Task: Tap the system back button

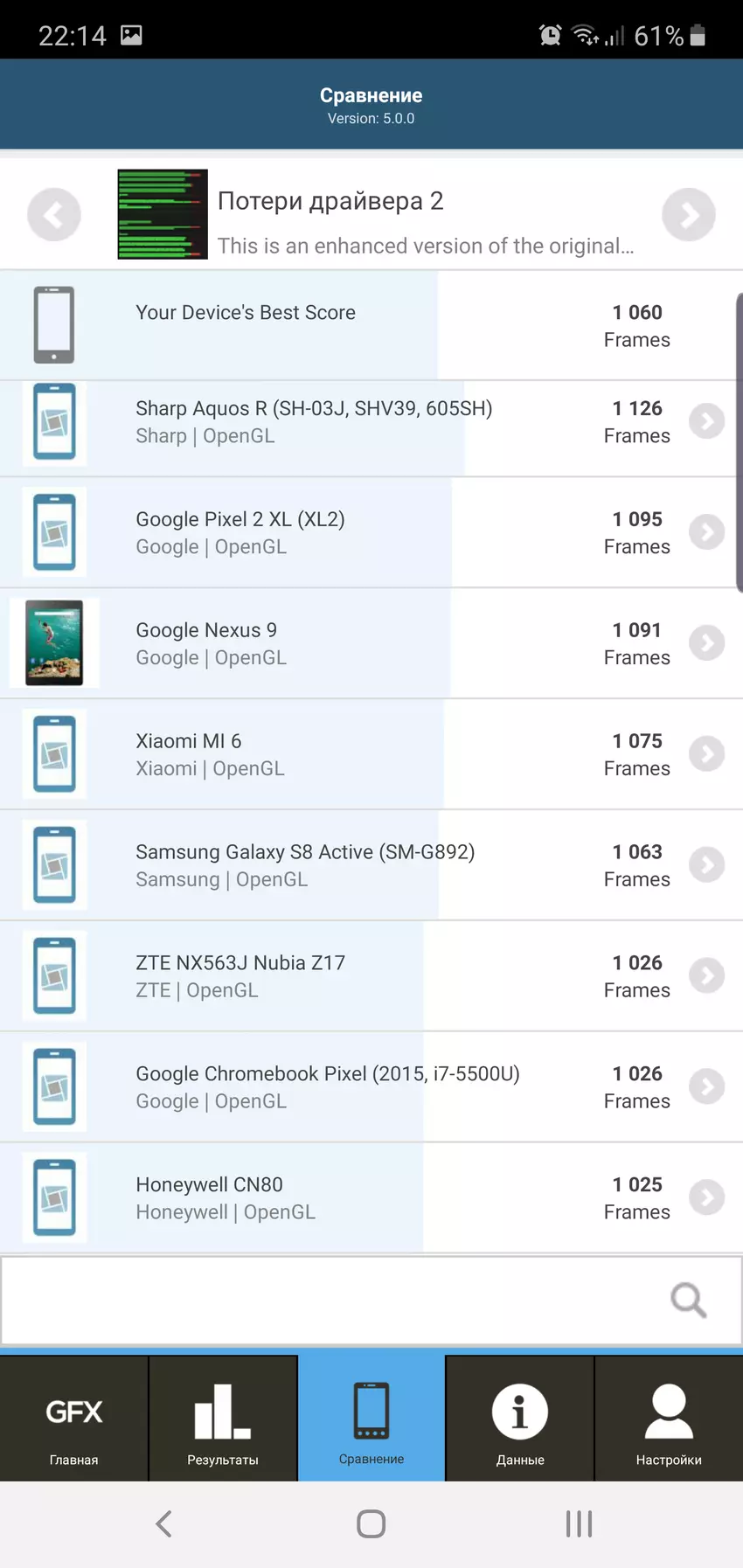Action: point(163,1524)
